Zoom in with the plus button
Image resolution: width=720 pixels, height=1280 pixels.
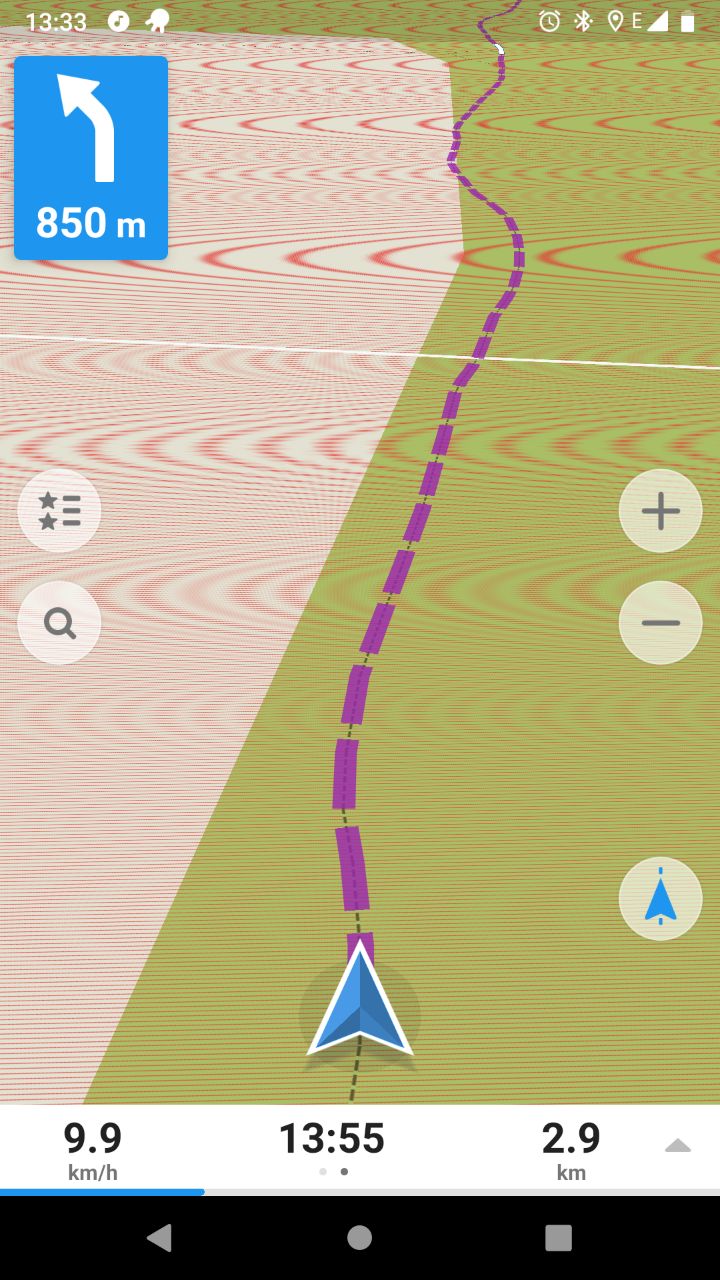click(660, 511)
